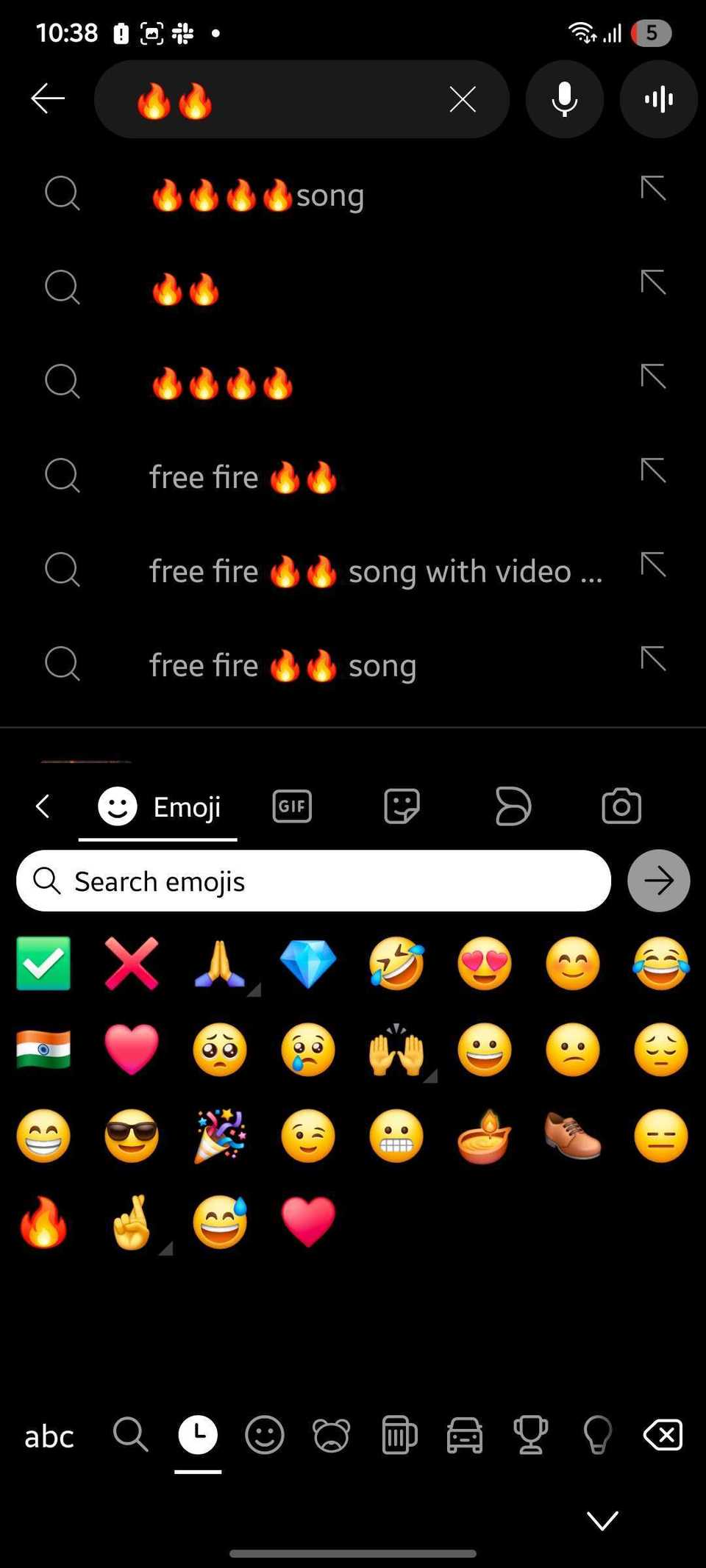Tap the microphone voice search icon
This screenshot has height=1568, width=706.
(564, 99)
